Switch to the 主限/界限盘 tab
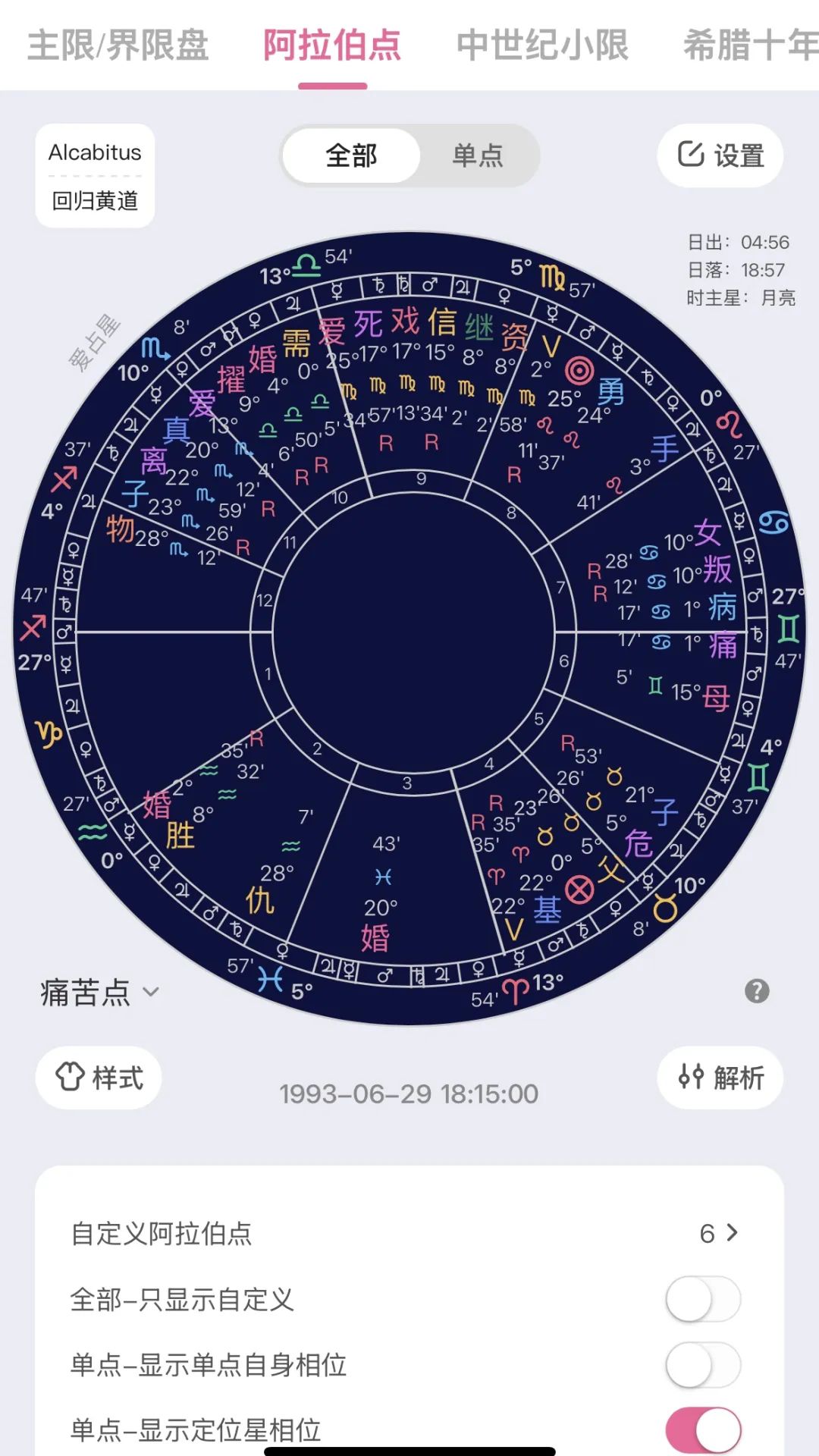 [118, 45]
